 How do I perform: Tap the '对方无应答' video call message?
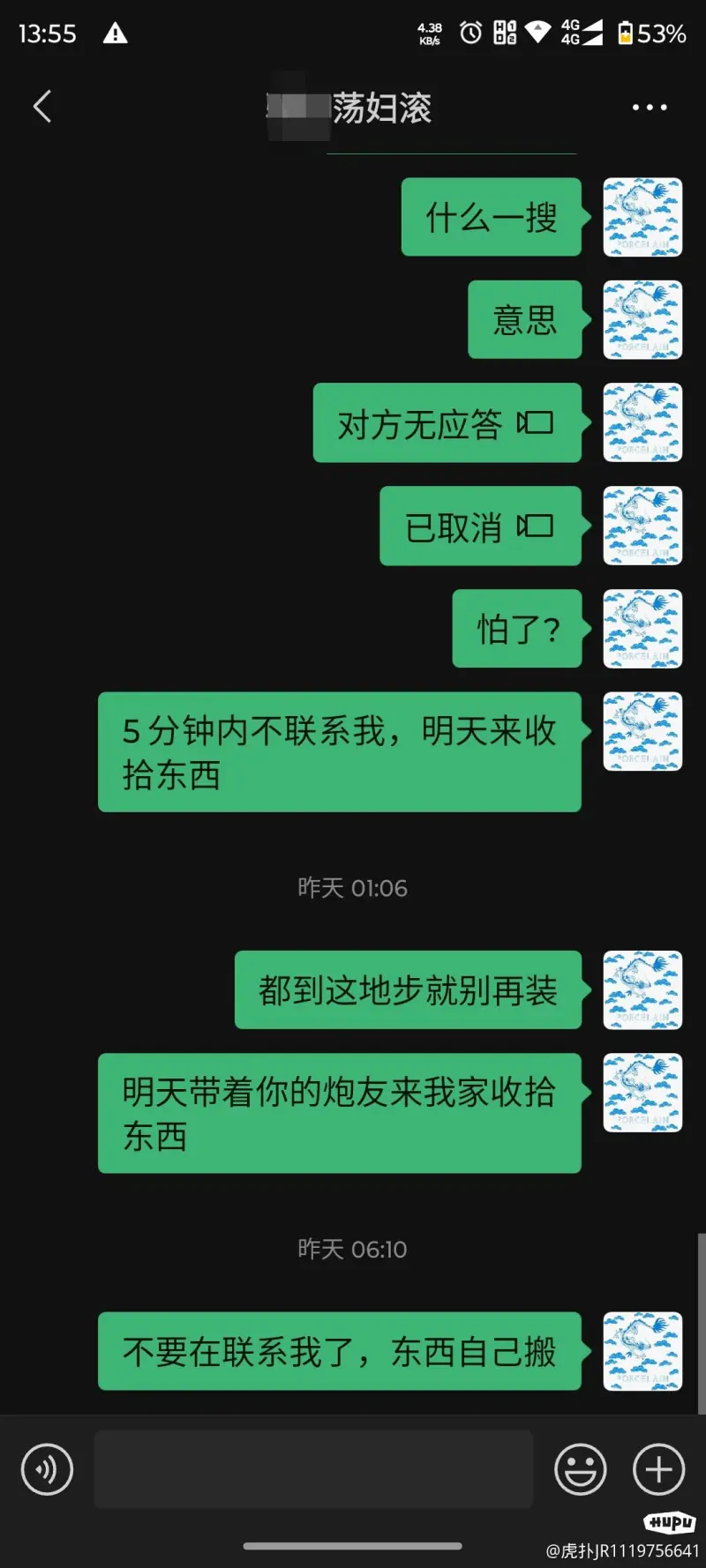click(447, 423)
